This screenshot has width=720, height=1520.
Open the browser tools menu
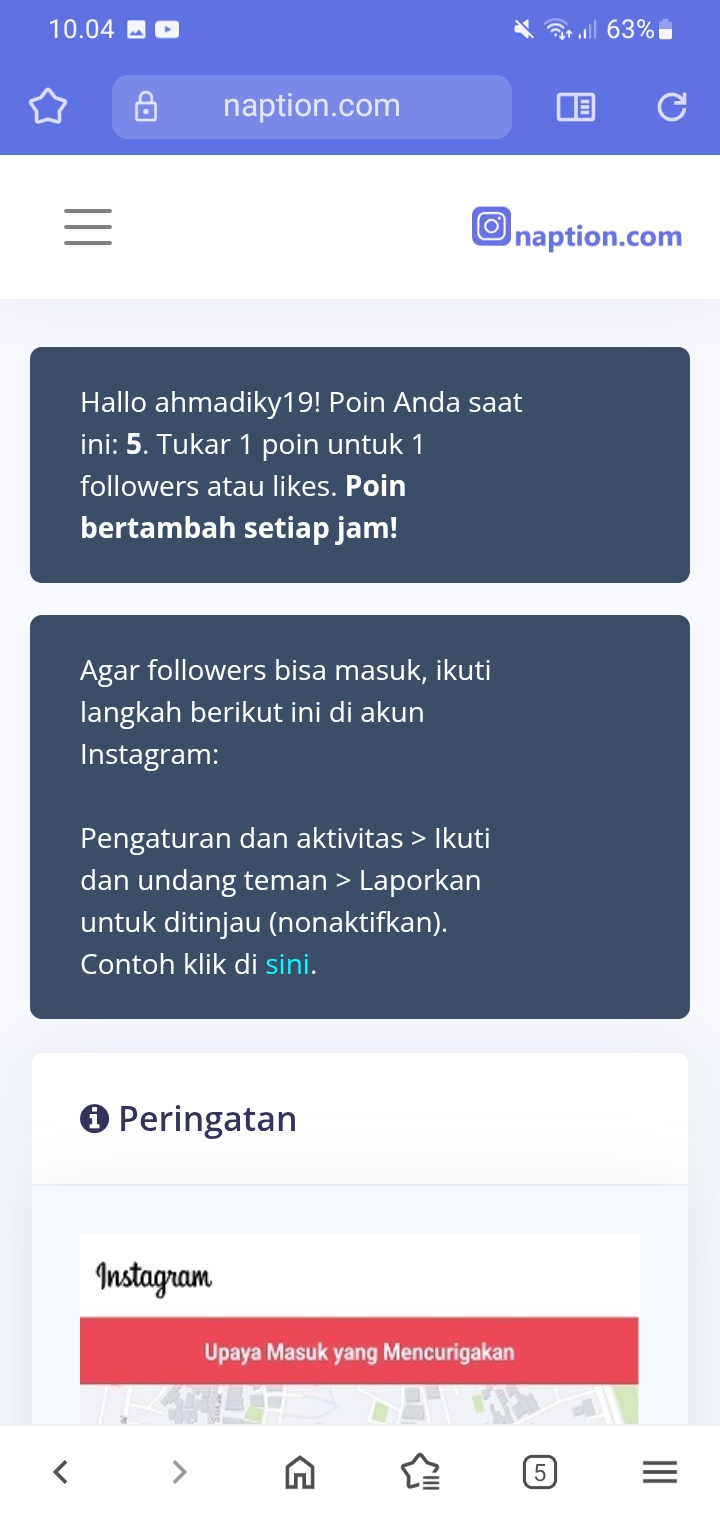click(x=659, y=1472)
